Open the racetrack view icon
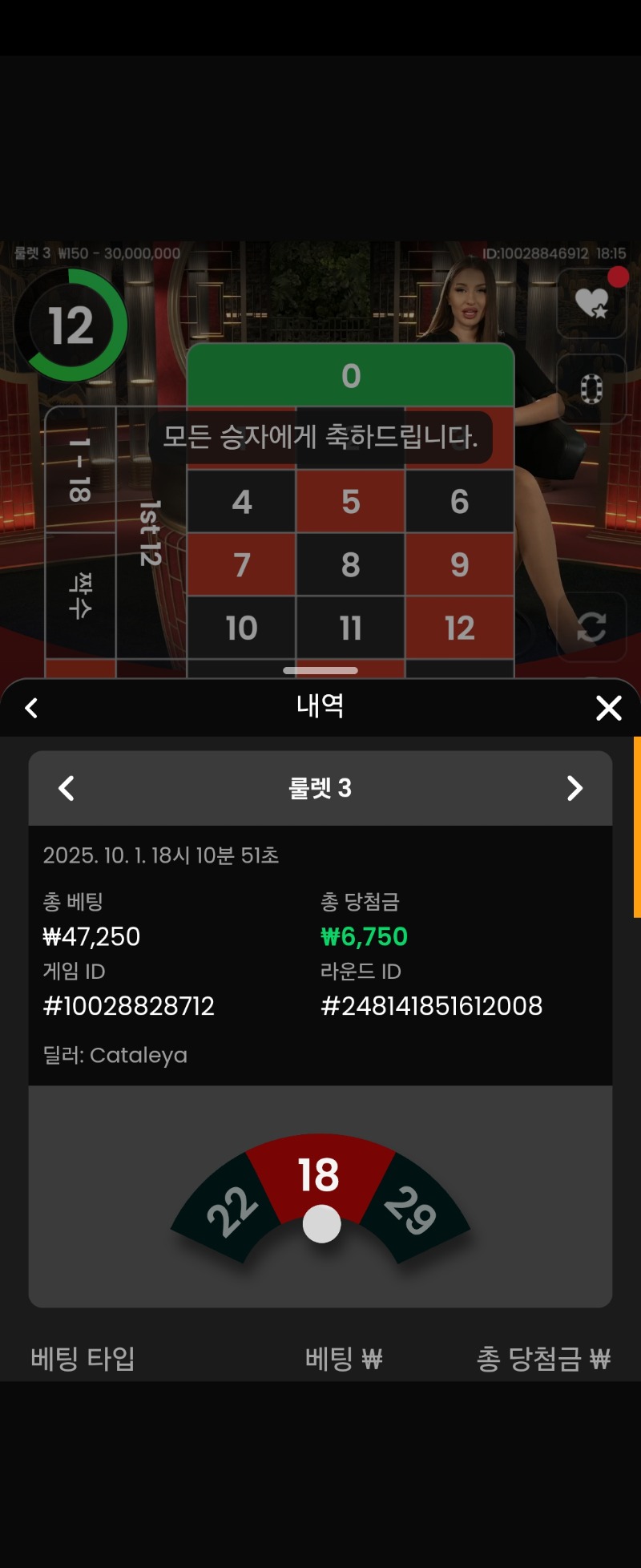This screenshot has width=641, height=1568. point(591,389)
